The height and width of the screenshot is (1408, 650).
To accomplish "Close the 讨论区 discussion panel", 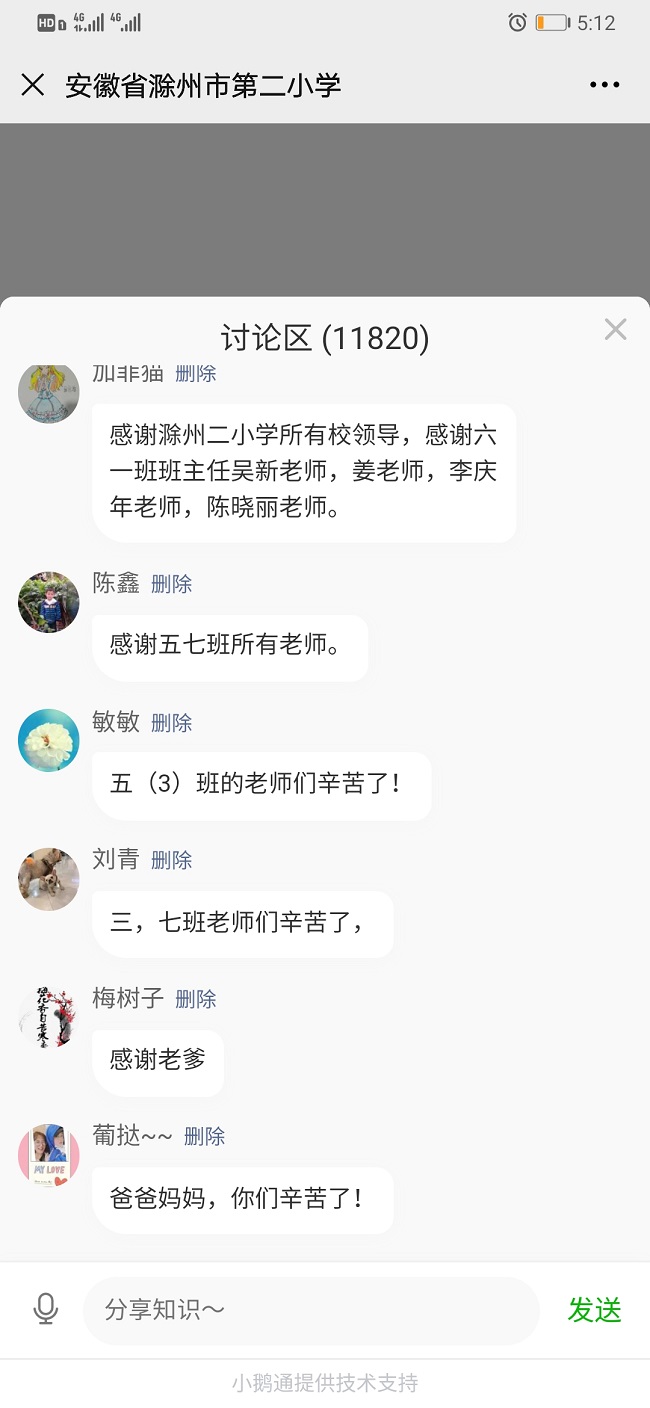I will pyautogui.click(x=615, y=329).
